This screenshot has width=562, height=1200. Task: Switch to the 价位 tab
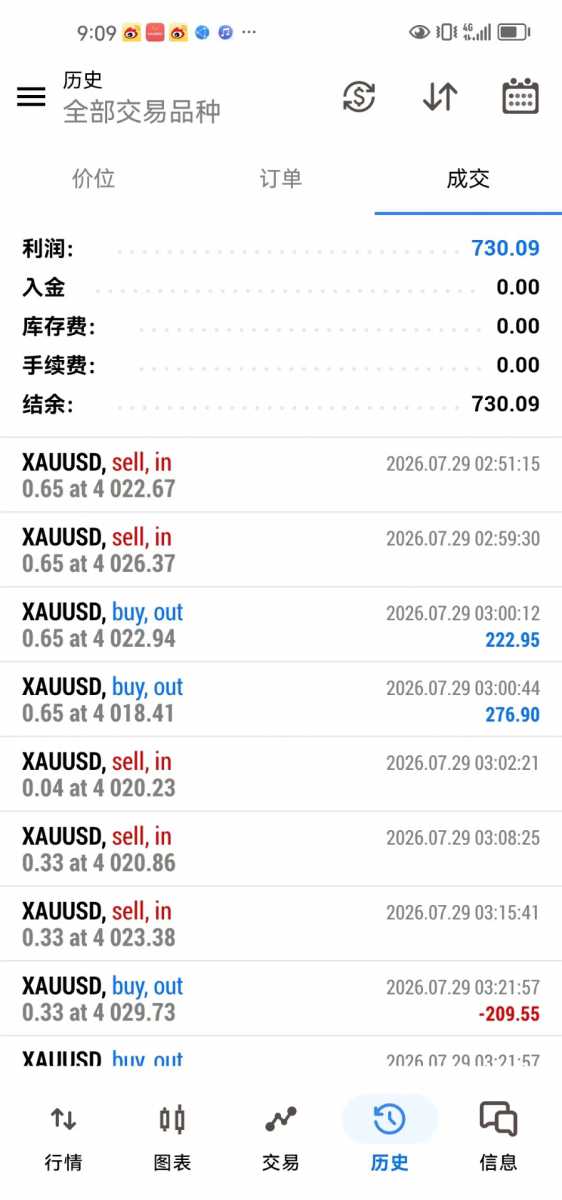pyautogui.click(x=94, y=179)
